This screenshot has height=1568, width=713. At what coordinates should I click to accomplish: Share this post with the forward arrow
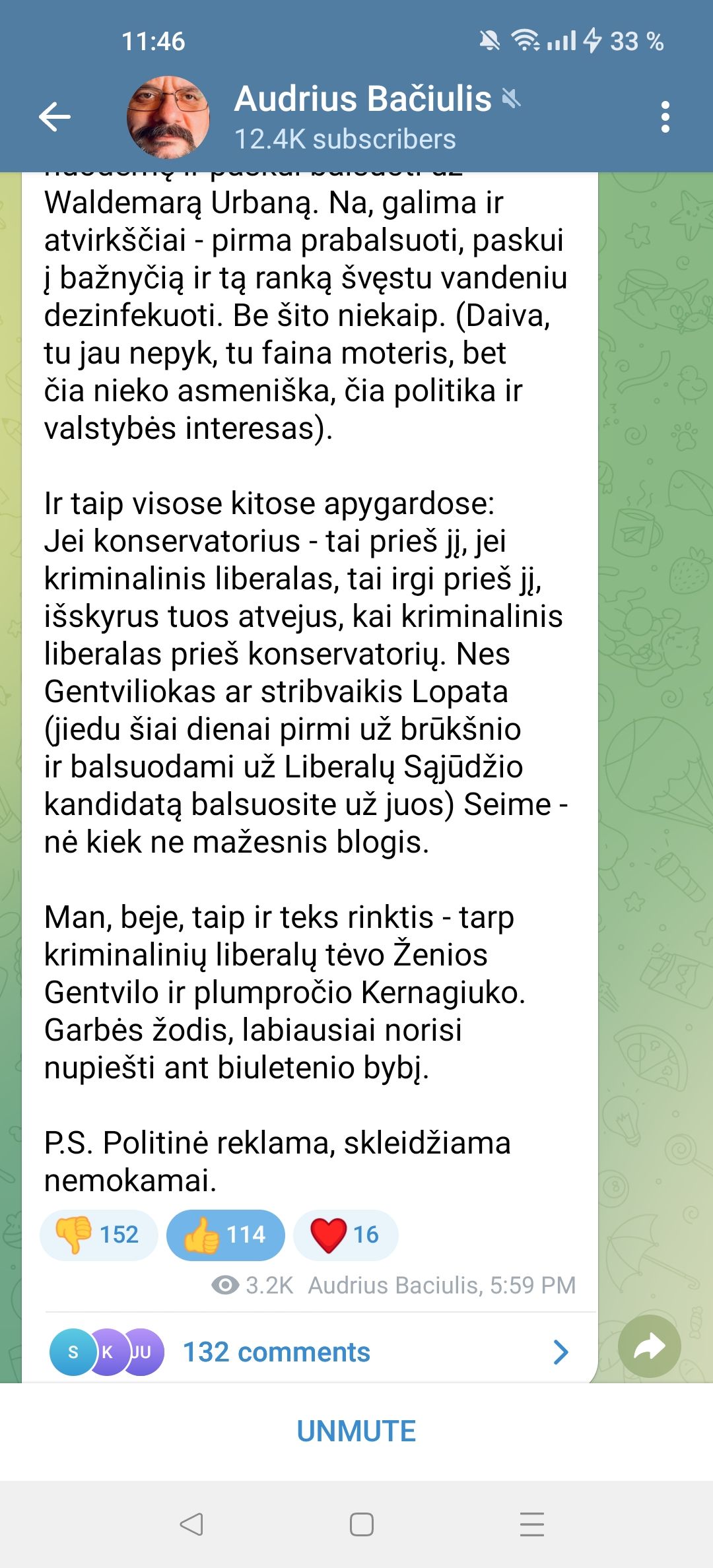[x=649, y=1346]
